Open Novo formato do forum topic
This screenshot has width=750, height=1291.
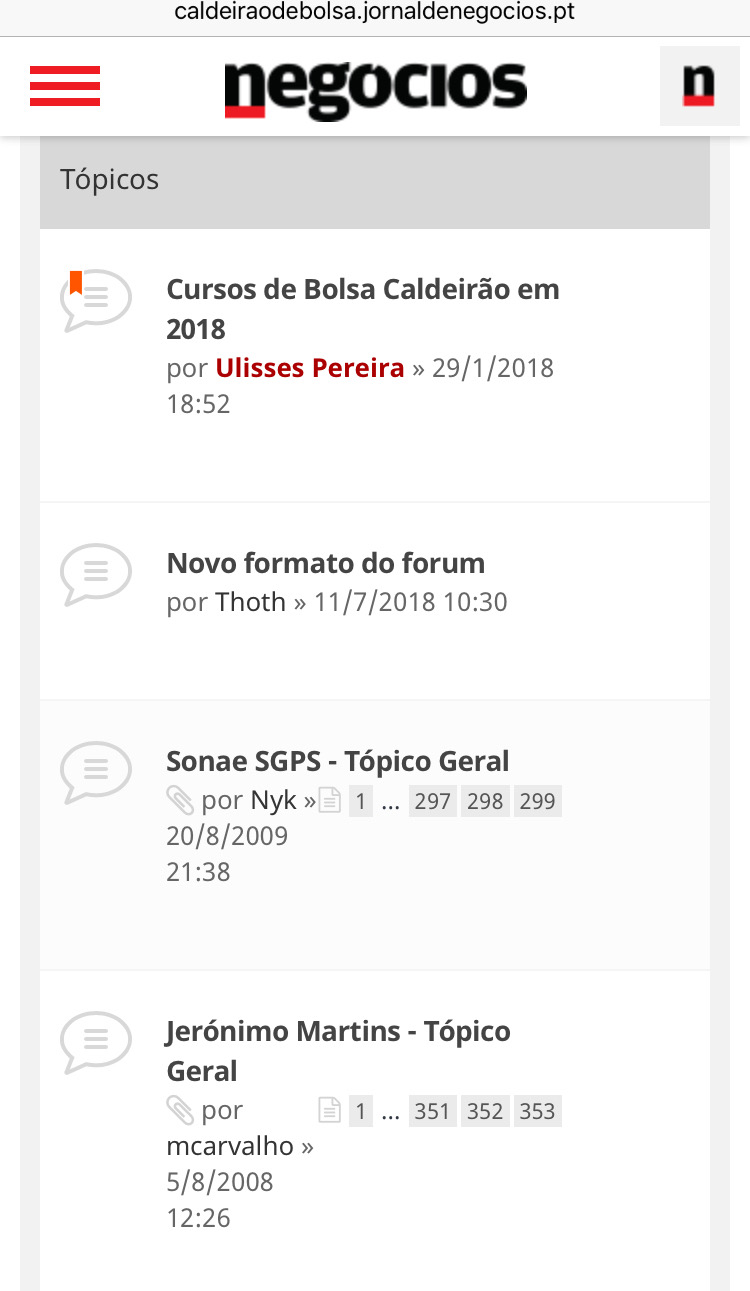point(325,563)
